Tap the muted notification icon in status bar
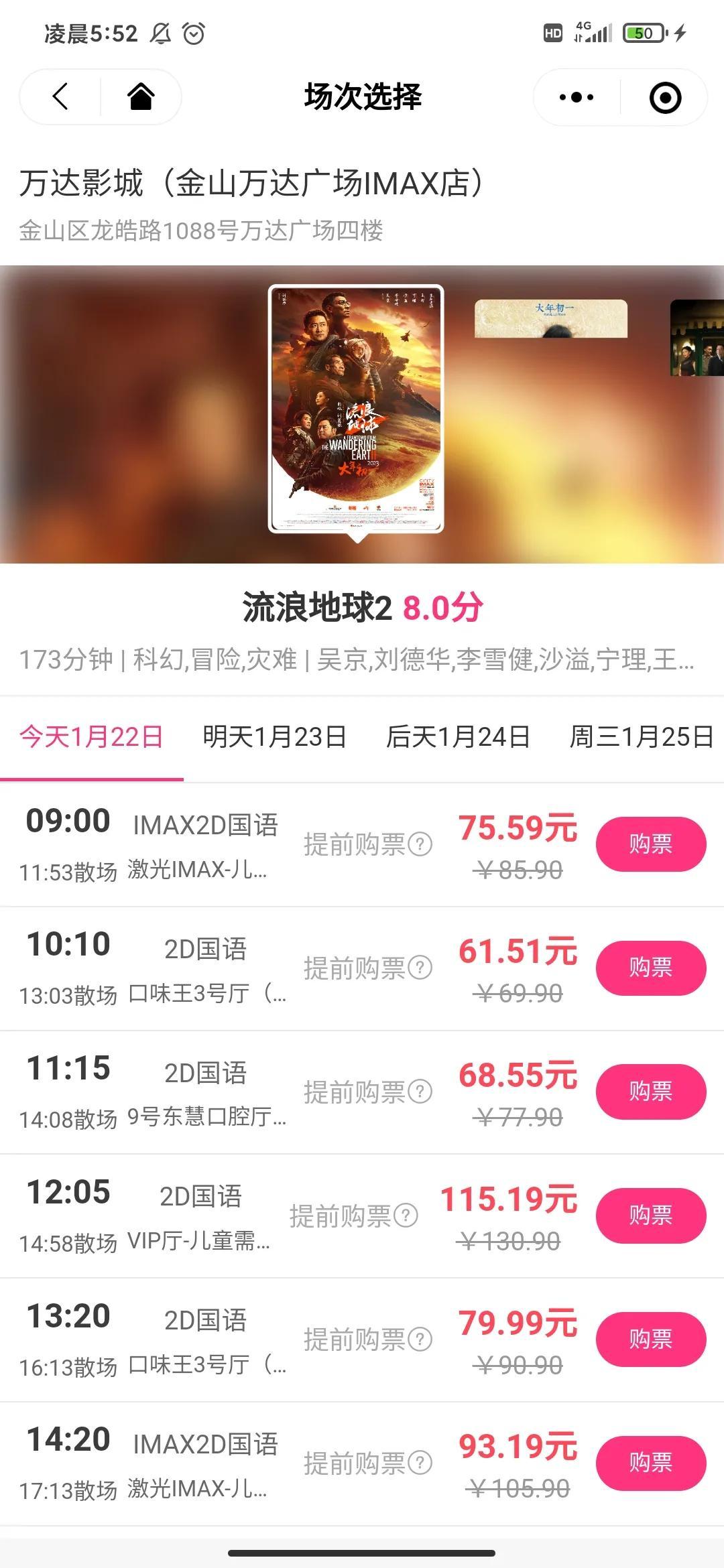 [x=158, y=31]
